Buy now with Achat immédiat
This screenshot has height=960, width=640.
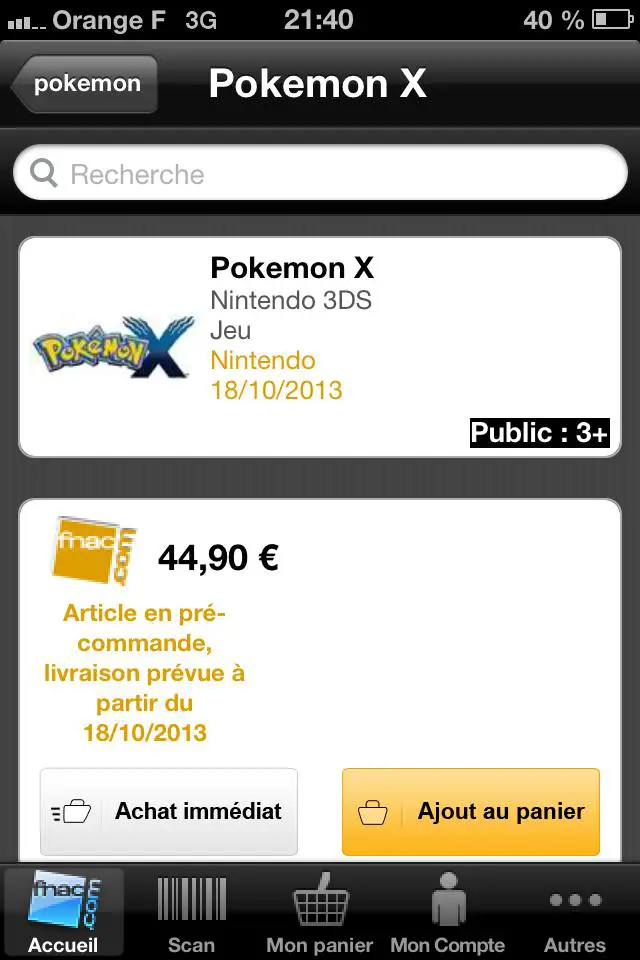pos(169,811)
